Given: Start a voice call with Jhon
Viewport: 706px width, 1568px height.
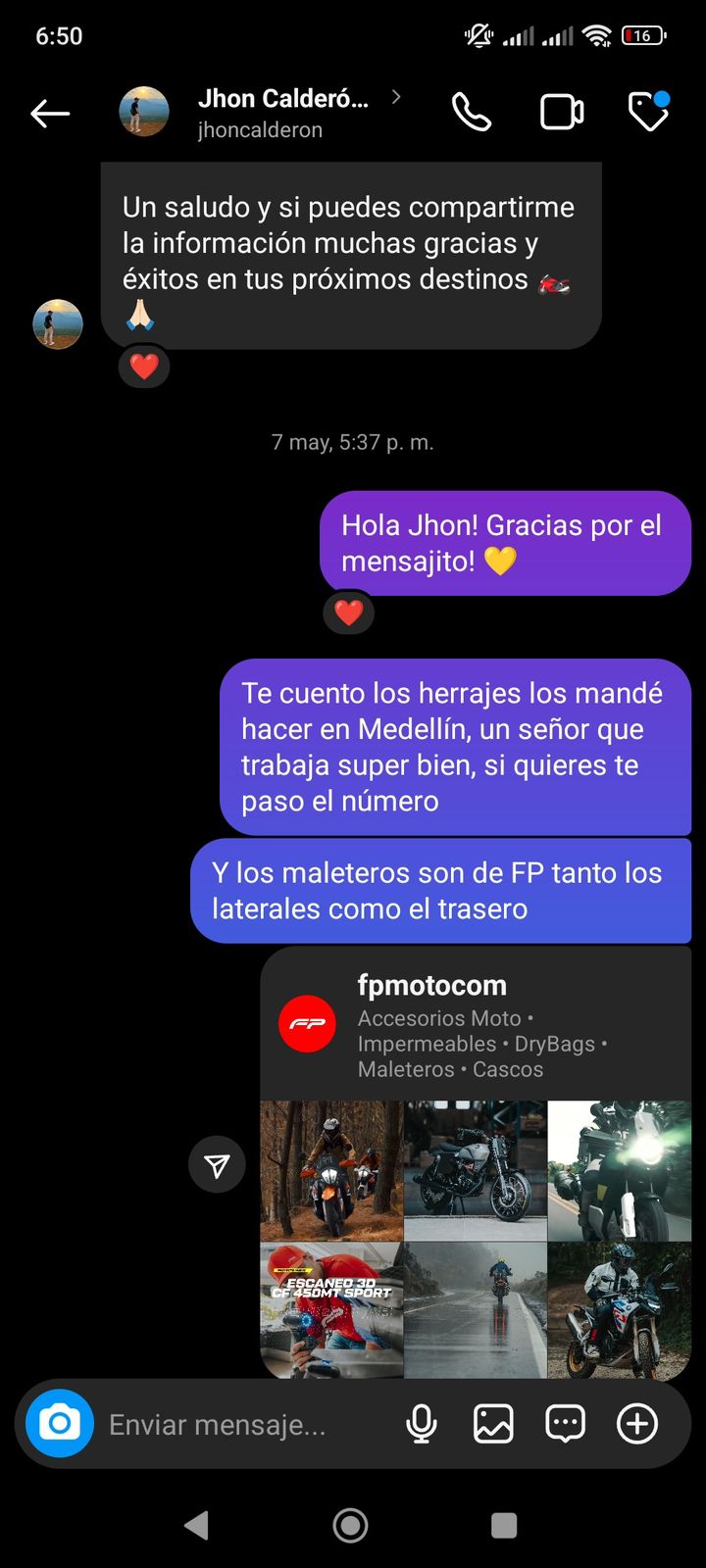Looking at the screenshot, I should (471, 113).
